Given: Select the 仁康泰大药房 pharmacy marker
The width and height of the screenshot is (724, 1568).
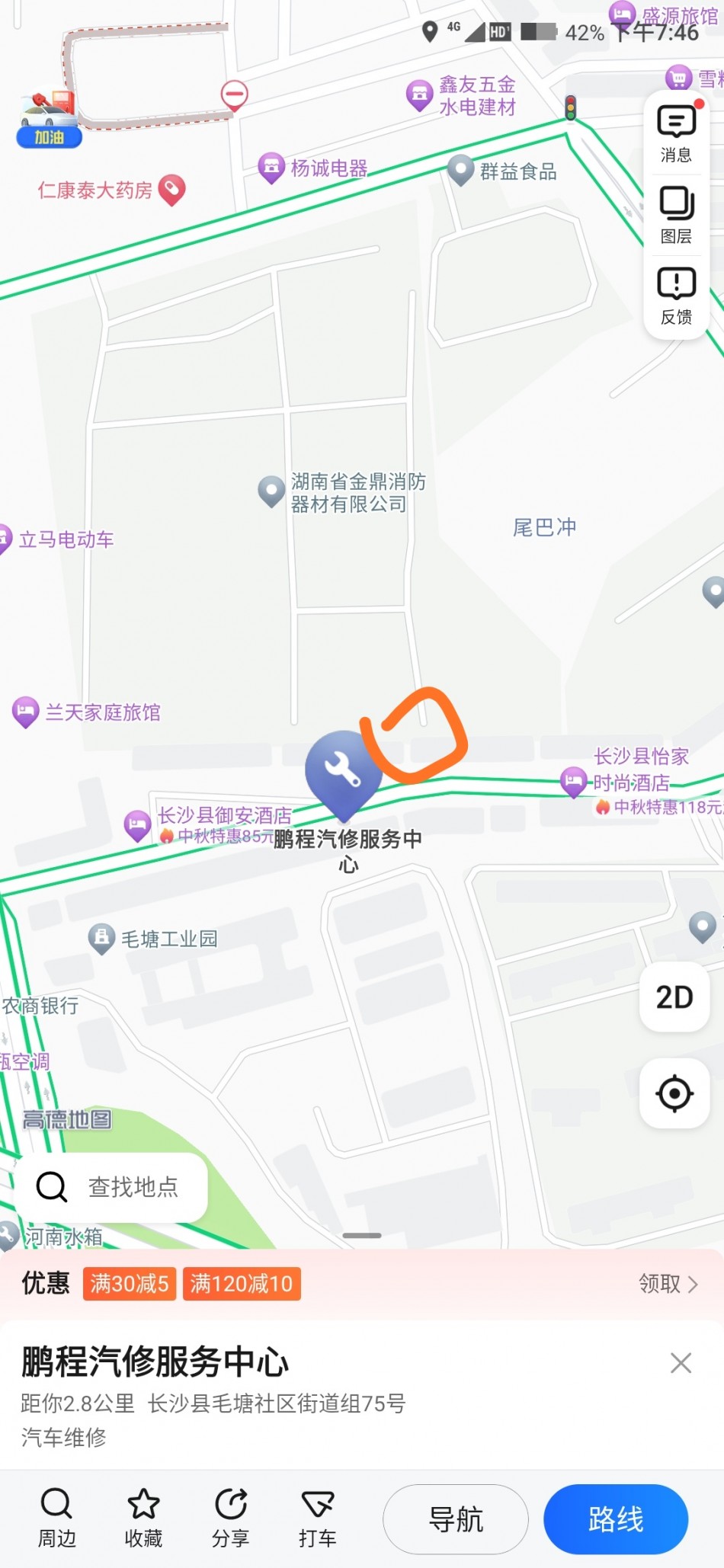Looking at the screenshot, I should 172,190.
